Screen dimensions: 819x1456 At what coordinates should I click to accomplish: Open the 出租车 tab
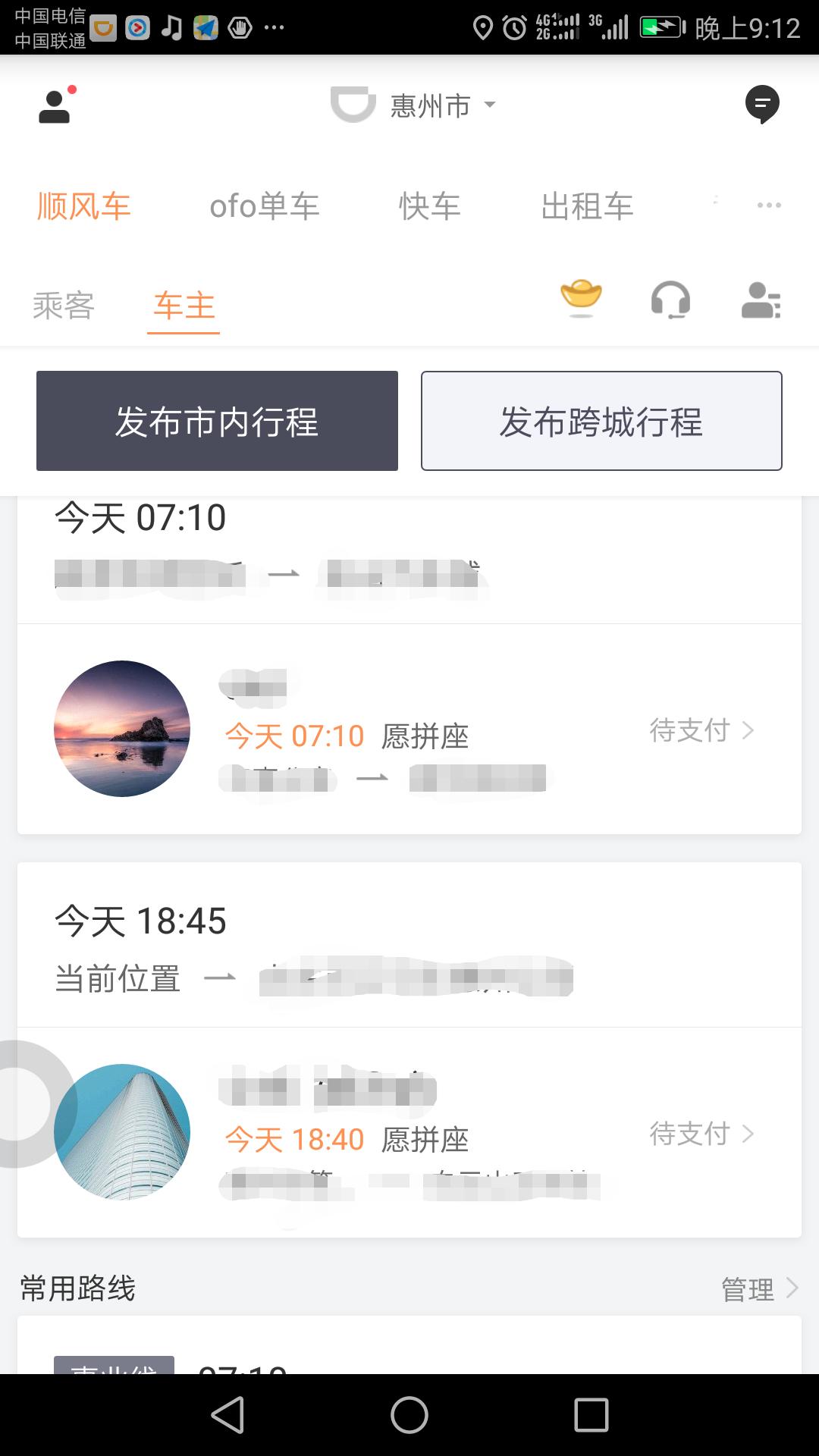click(x=588, y=206)
